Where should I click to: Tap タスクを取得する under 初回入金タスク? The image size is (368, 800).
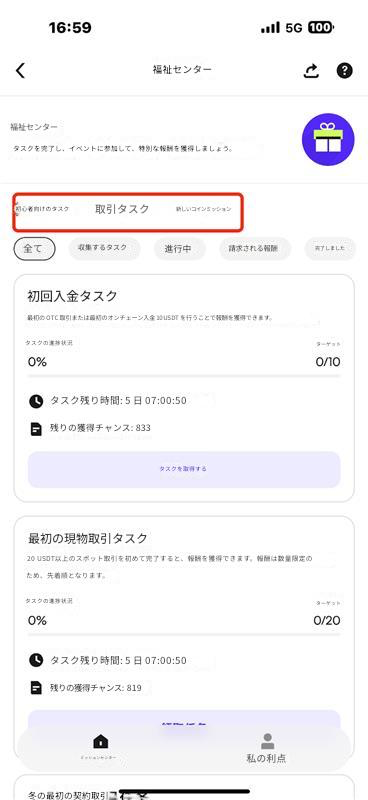pos(184,469)
